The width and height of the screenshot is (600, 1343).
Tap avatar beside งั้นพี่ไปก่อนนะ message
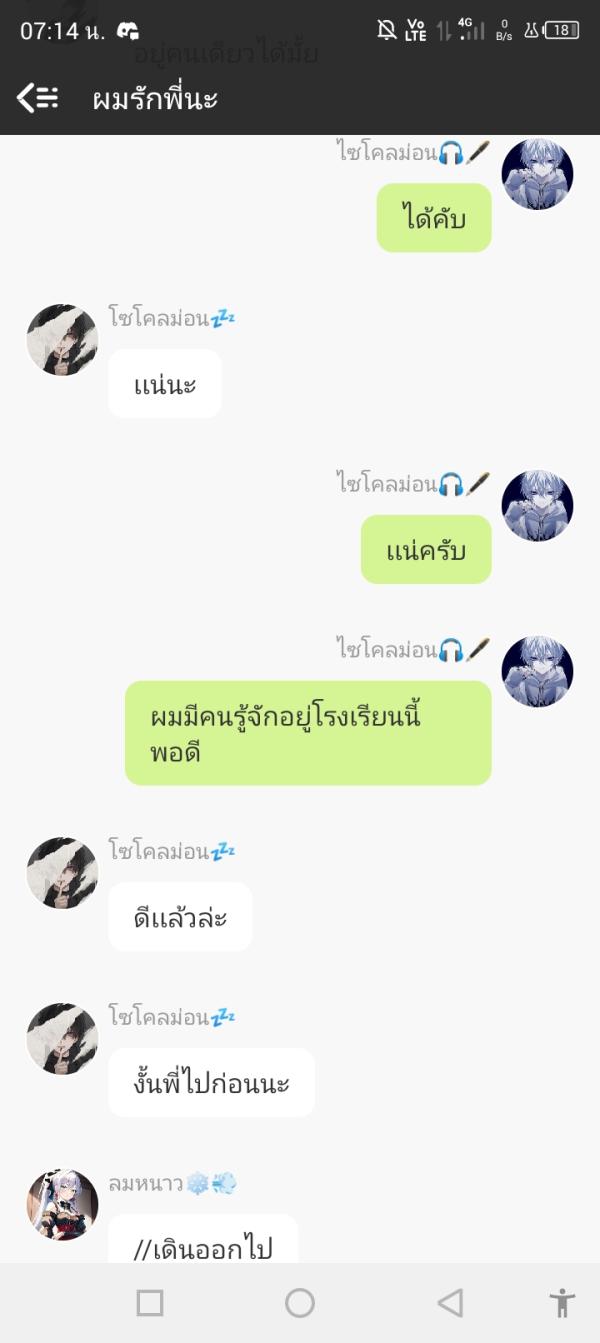[x=62, y=1039]
